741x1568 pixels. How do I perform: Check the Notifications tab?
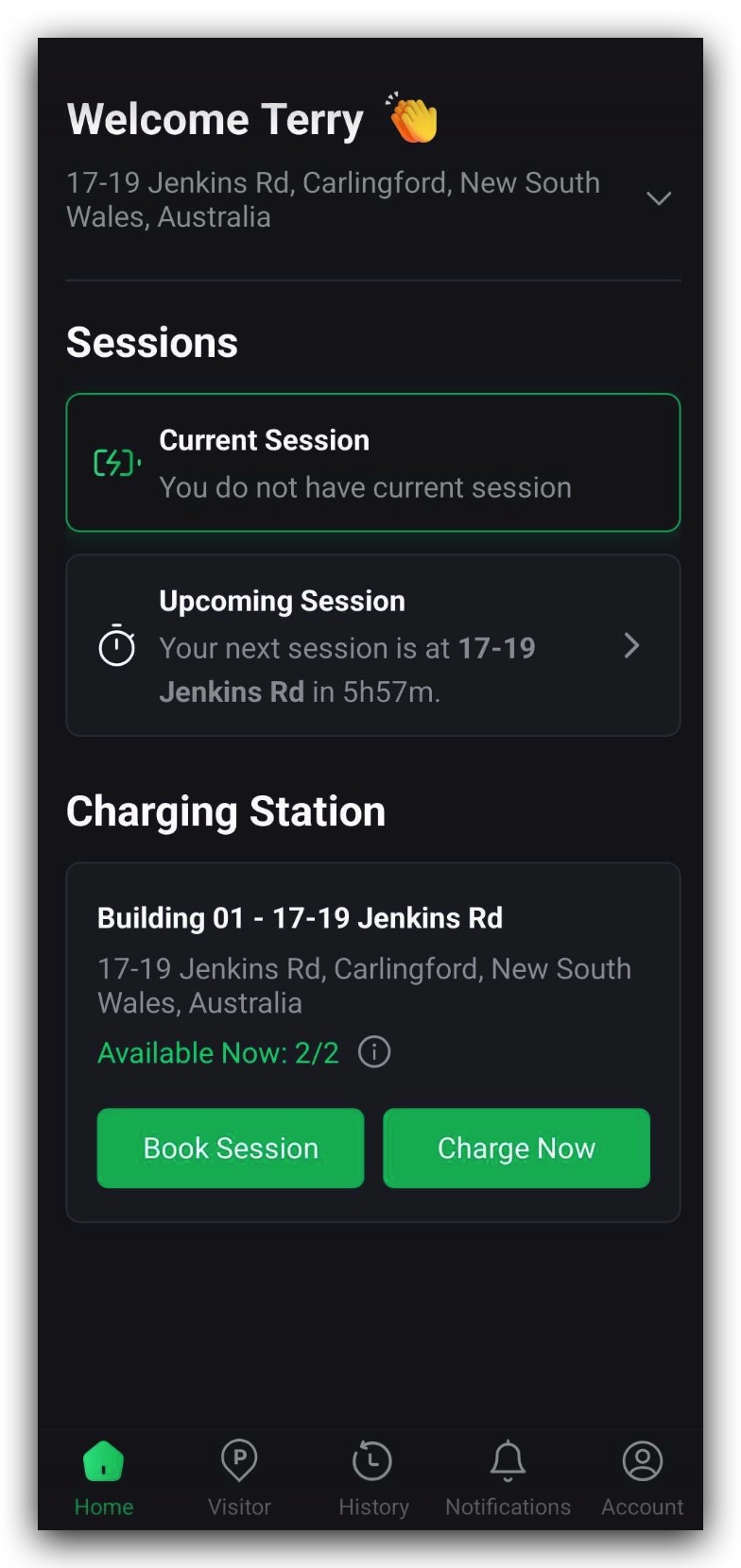[508, 1478]
